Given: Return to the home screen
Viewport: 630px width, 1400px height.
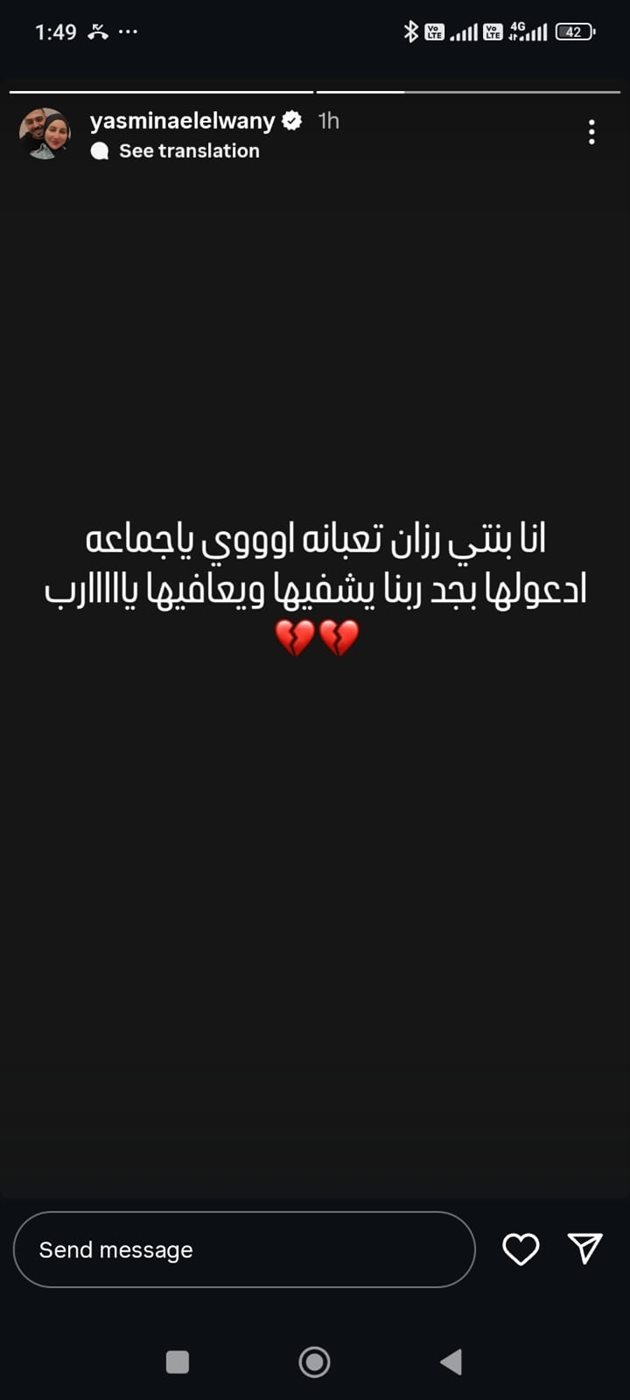Looking at the screenshot, I should tap(315, 1361).
